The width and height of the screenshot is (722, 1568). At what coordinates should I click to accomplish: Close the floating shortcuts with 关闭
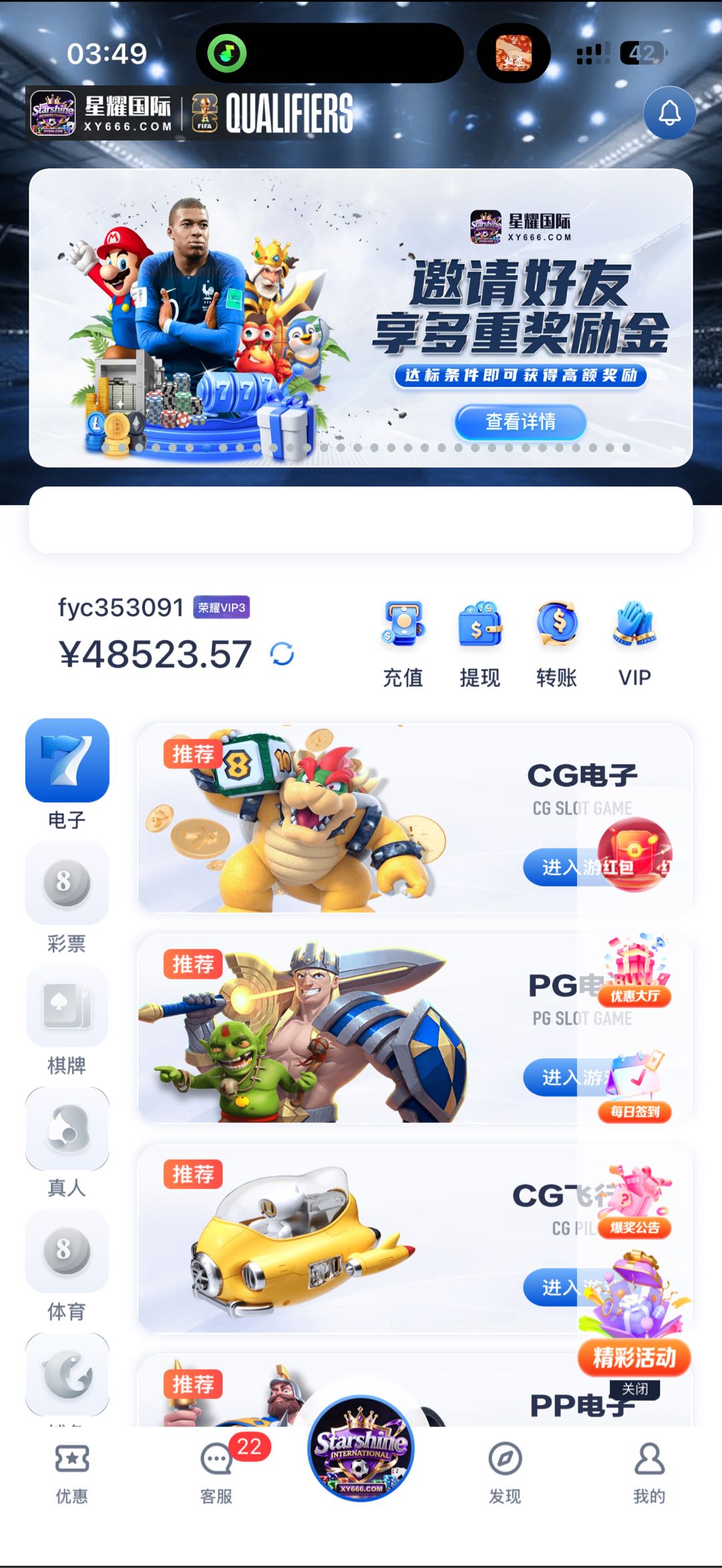coord(634,1389)
